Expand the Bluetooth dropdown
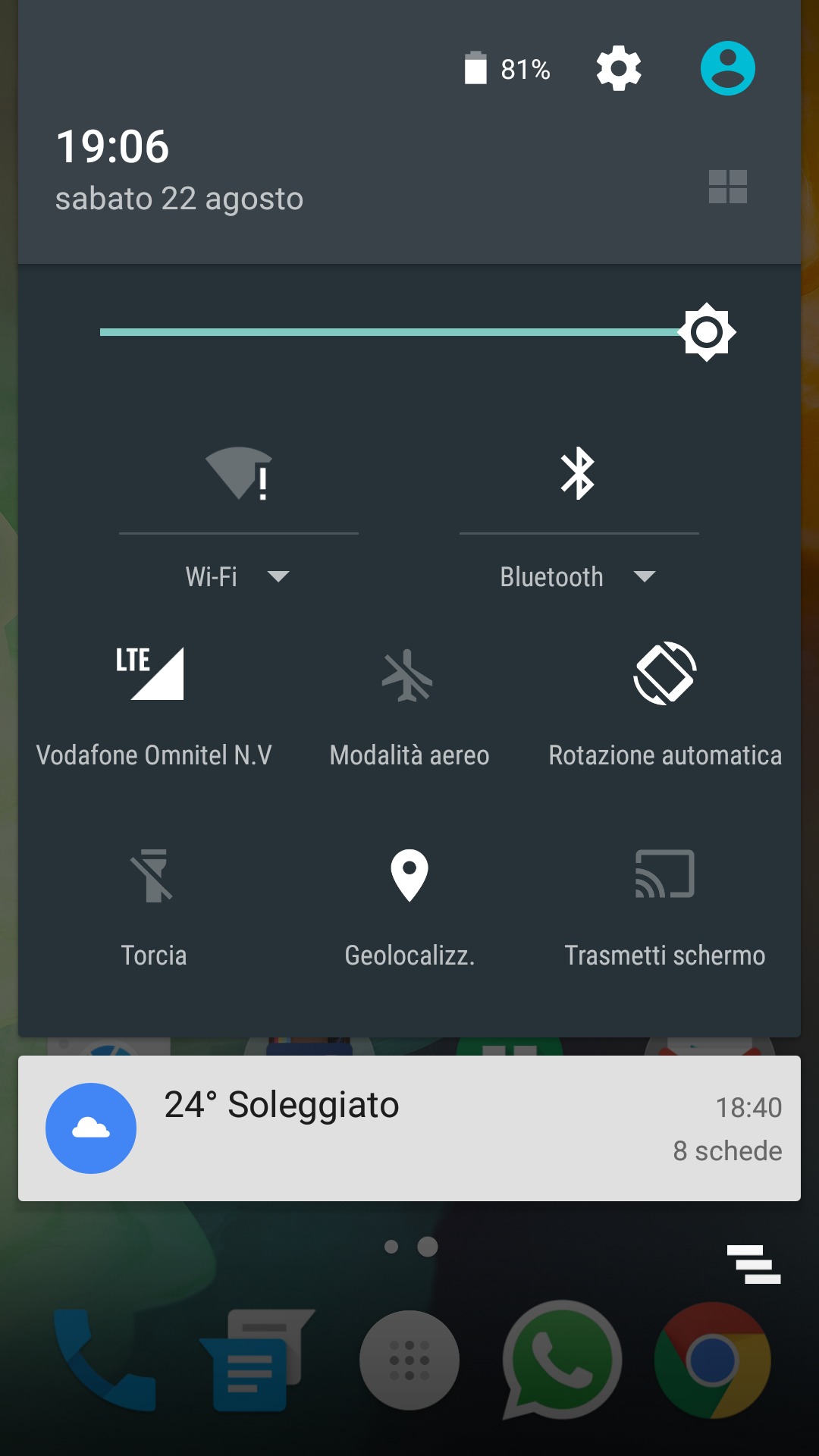 [x=578, y=577]
